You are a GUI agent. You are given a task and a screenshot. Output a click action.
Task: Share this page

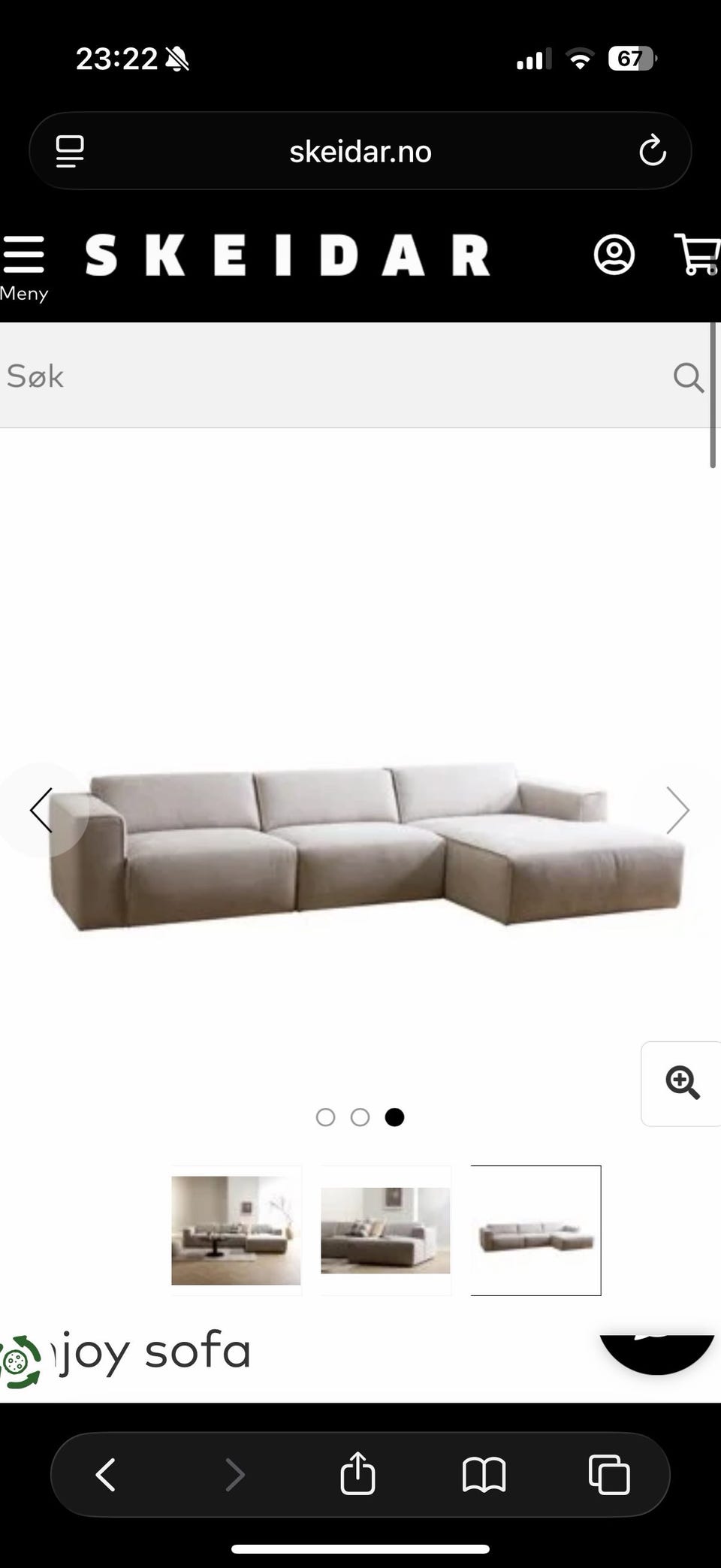click(x=357, y=1473)
